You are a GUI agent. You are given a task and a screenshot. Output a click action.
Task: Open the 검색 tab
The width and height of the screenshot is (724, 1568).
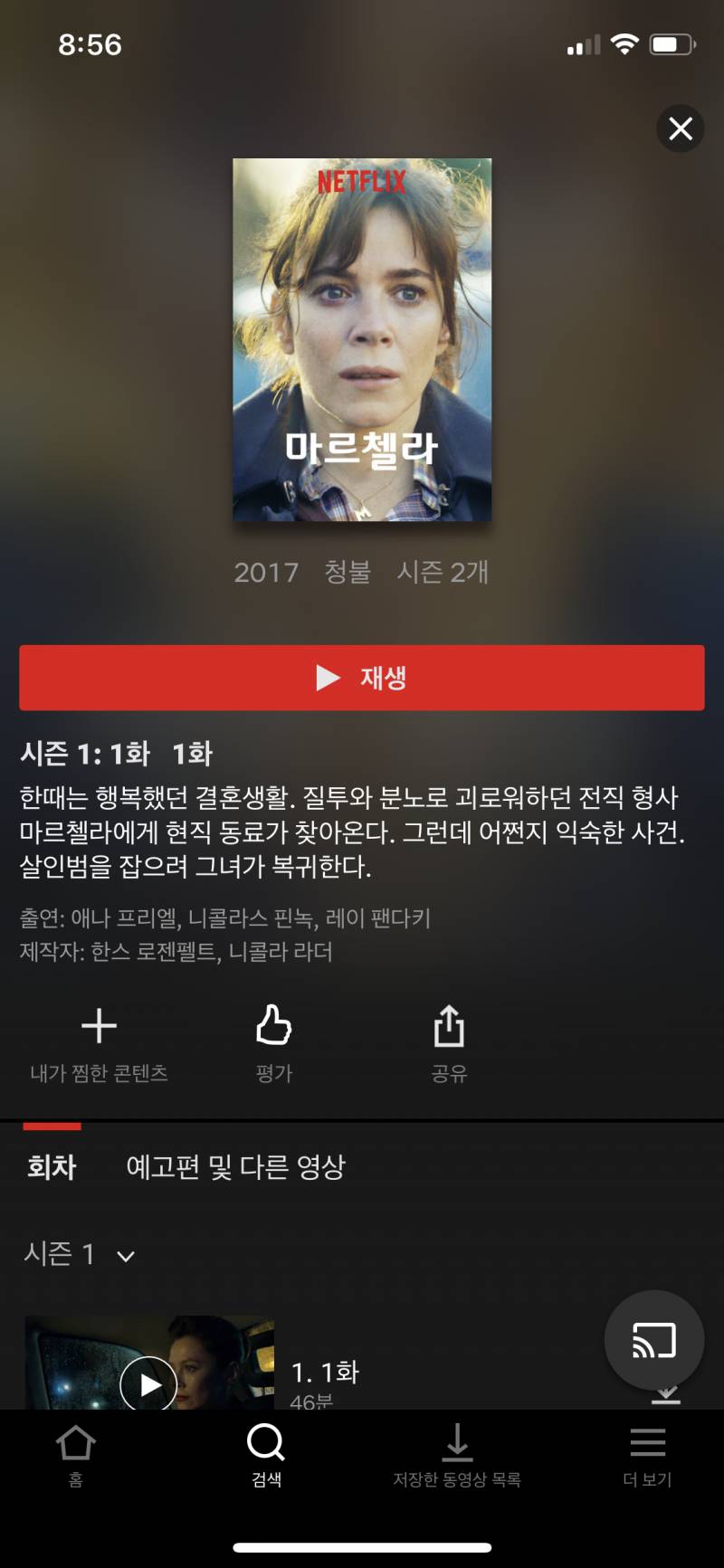266,1456
